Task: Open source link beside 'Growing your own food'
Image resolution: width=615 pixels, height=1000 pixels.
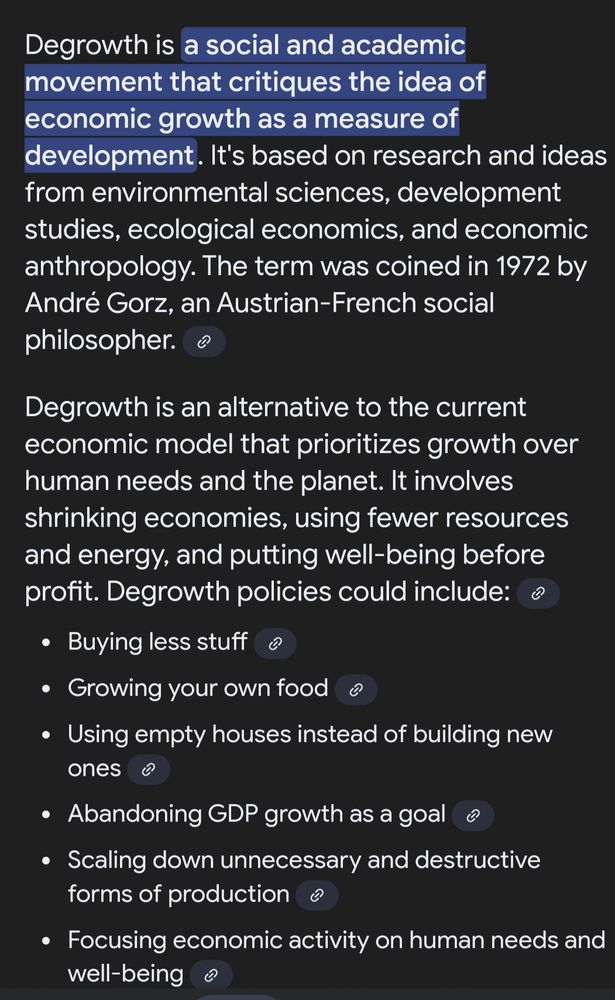Action: [x=356, y=690]
